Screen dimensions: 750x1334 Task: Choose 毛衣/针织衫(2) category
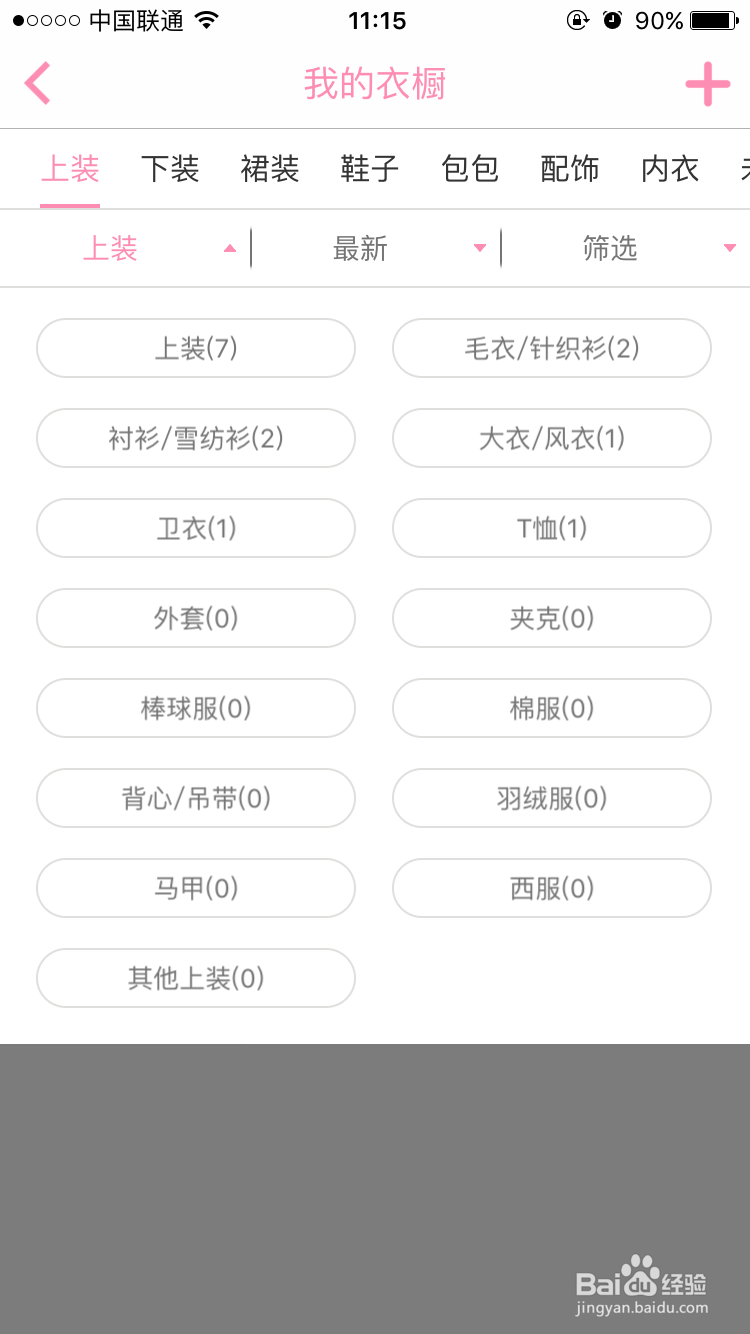[x=552, y=348]
